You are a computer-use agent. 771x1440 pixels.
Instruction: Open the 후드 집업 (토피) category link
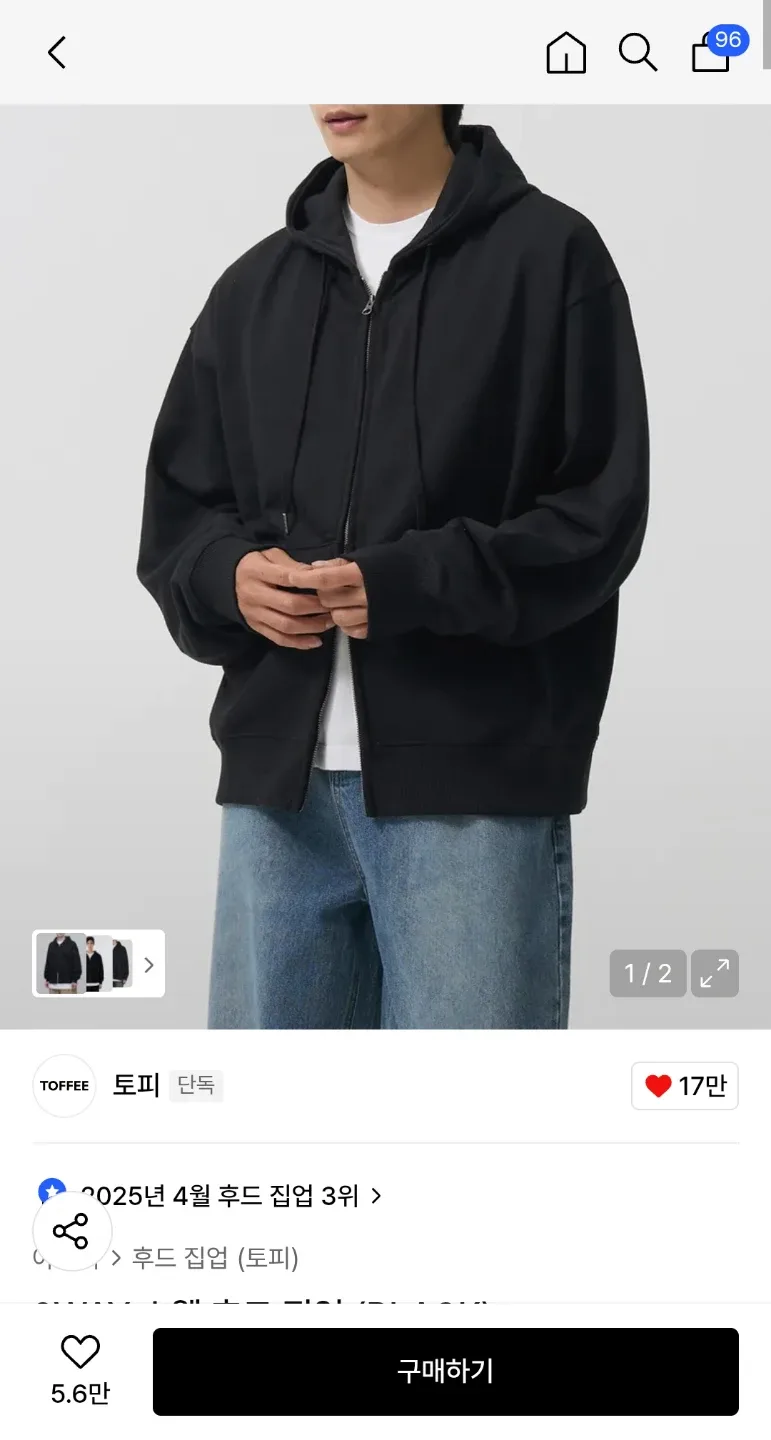(215, 1257)
